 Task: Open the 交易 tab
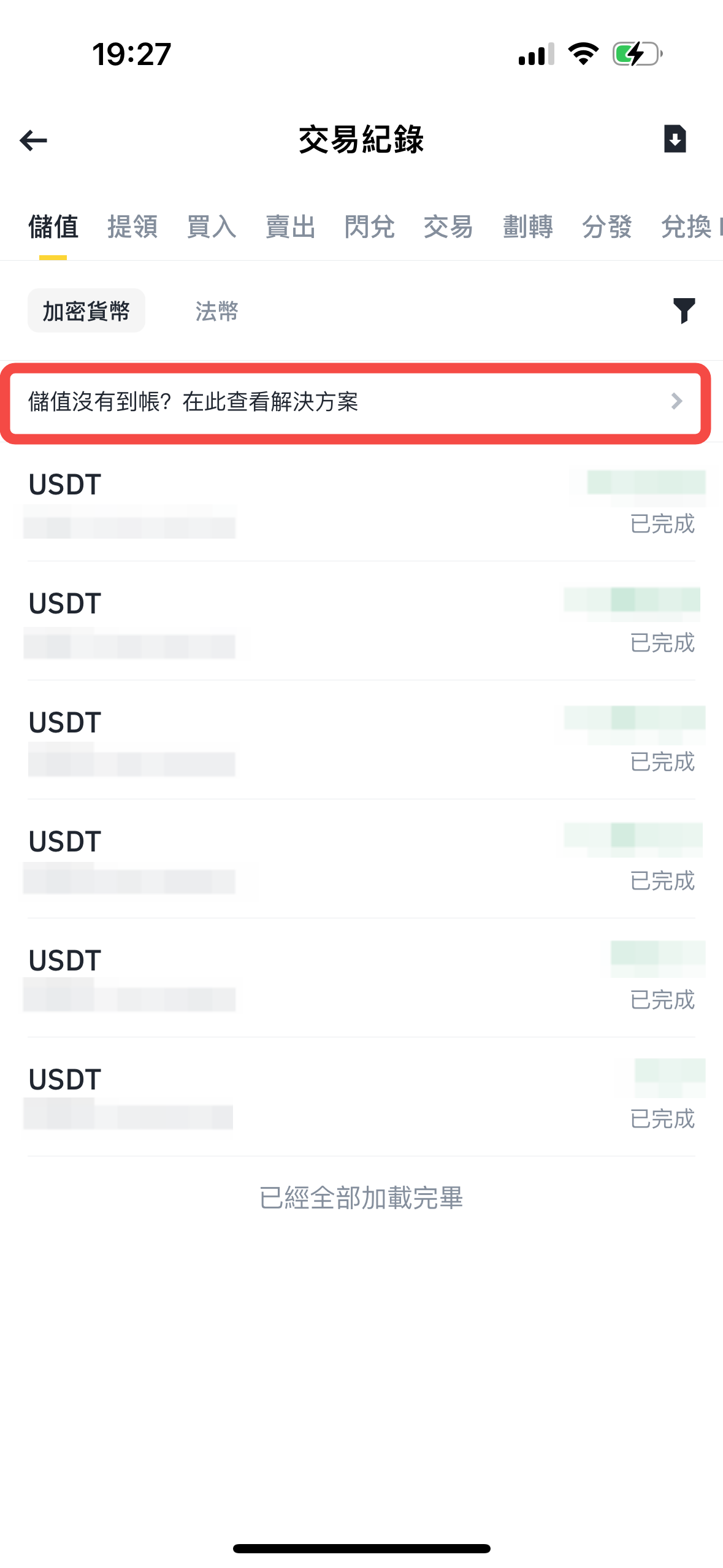(x=448, y=227)
